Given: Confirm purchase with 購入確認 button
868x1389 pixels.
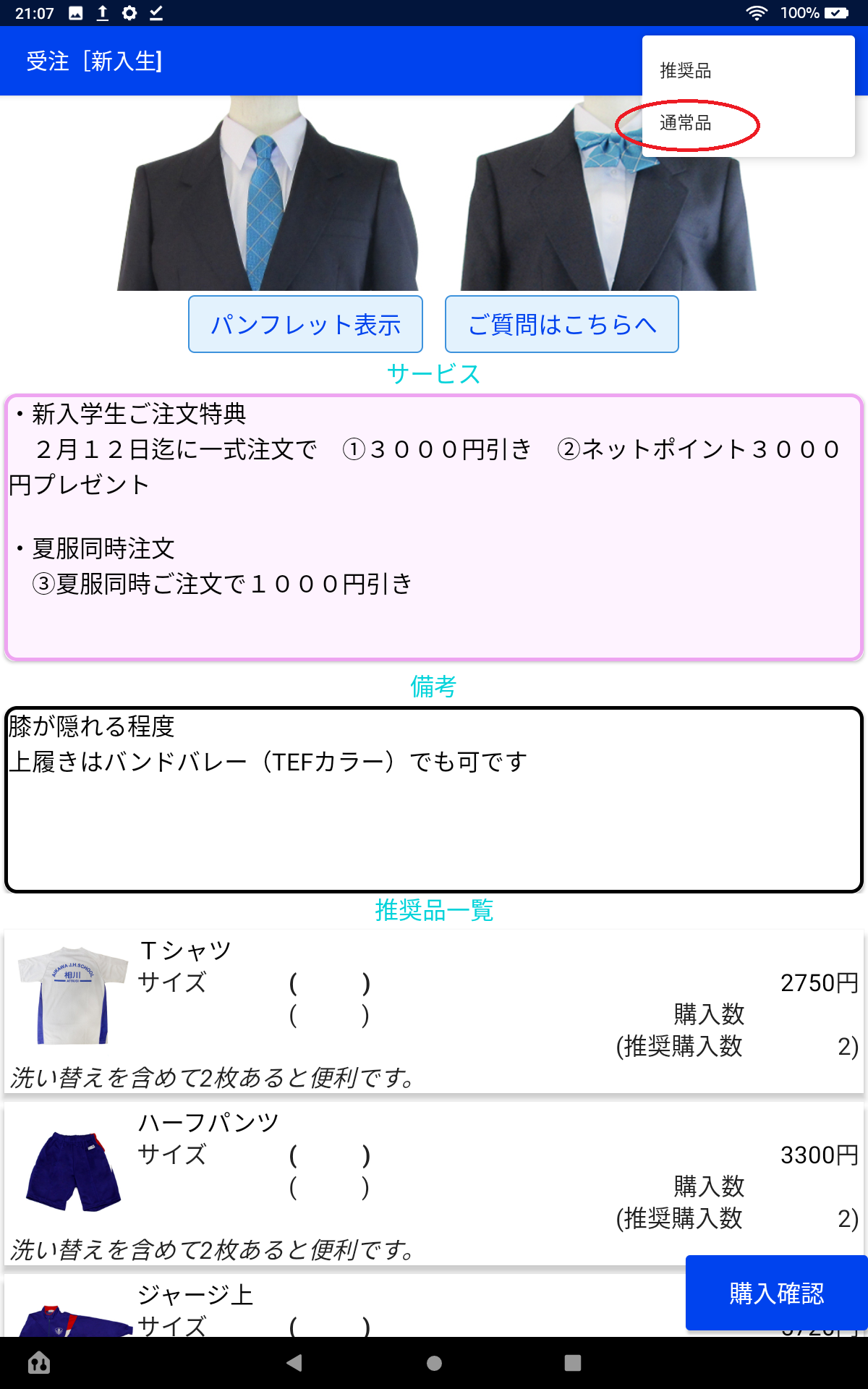Looking at the screenshot, I should (x=776, y=1293).
